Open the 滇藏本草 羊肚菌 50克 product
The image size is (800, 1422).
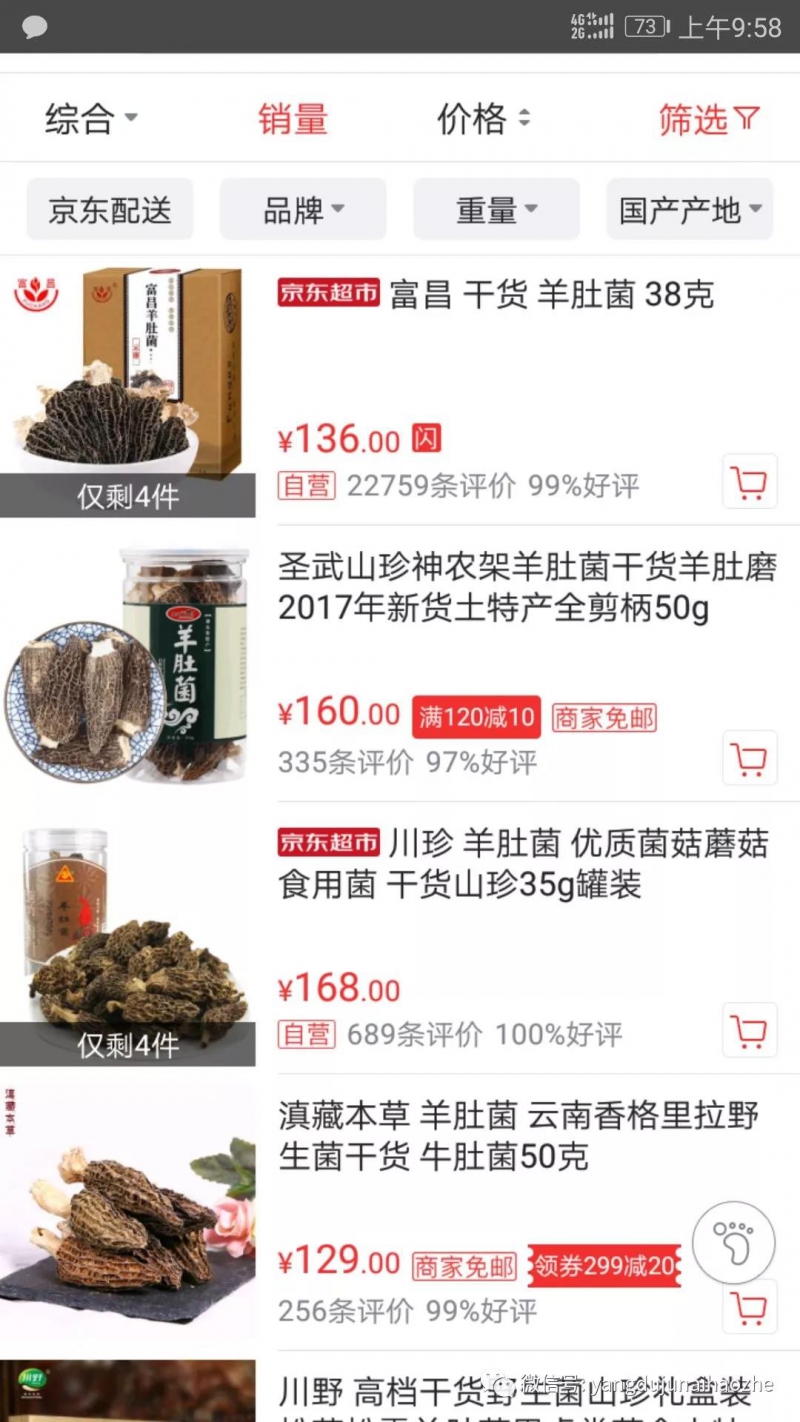click(x=518, y=1136)
